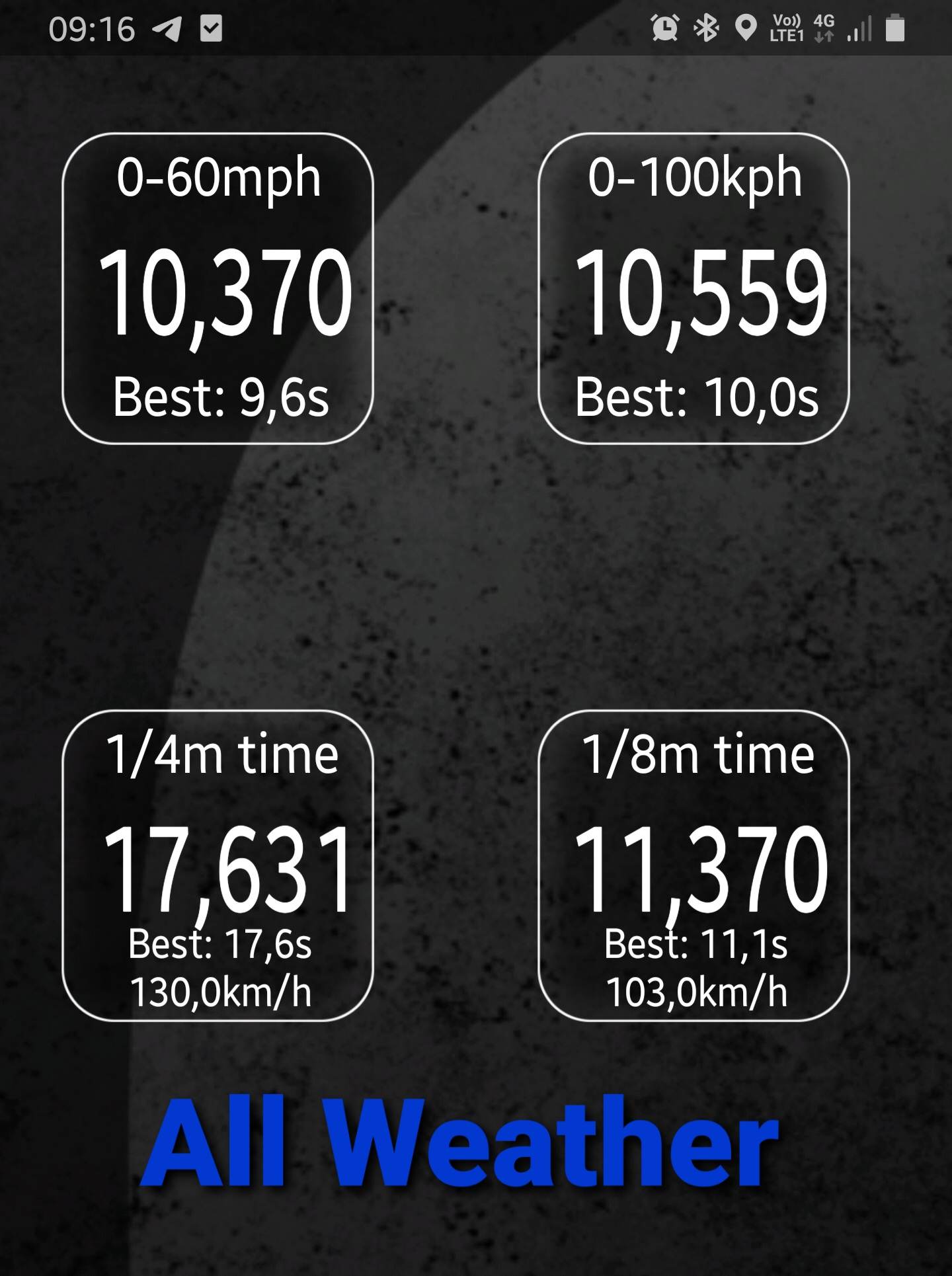Choose the 1/8m time tile
The image size is (952, 1276).
[694, 865]
